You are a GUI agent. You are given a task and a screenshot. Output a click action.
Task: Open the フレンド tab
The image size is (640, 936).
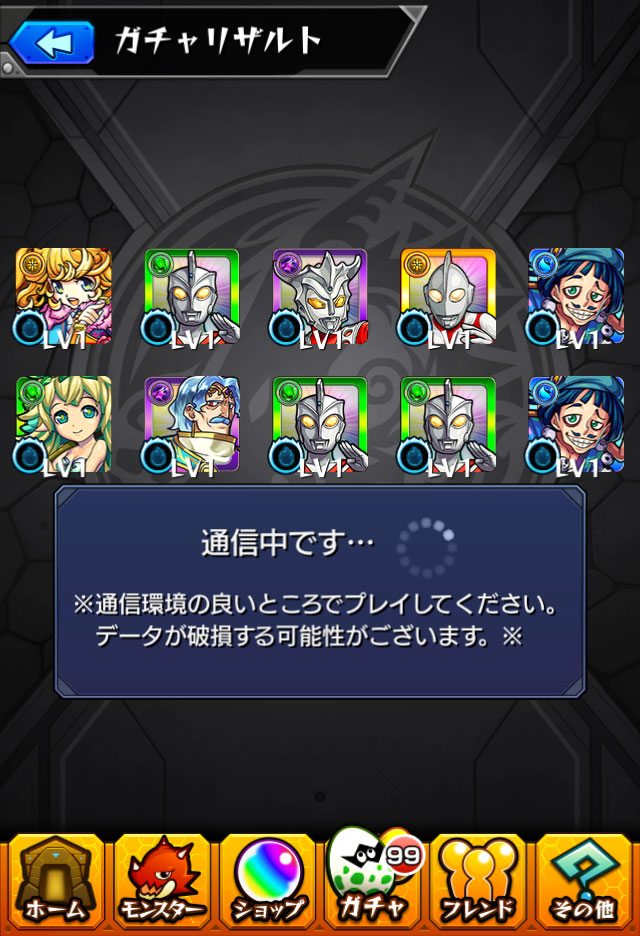tap(478, 880)
